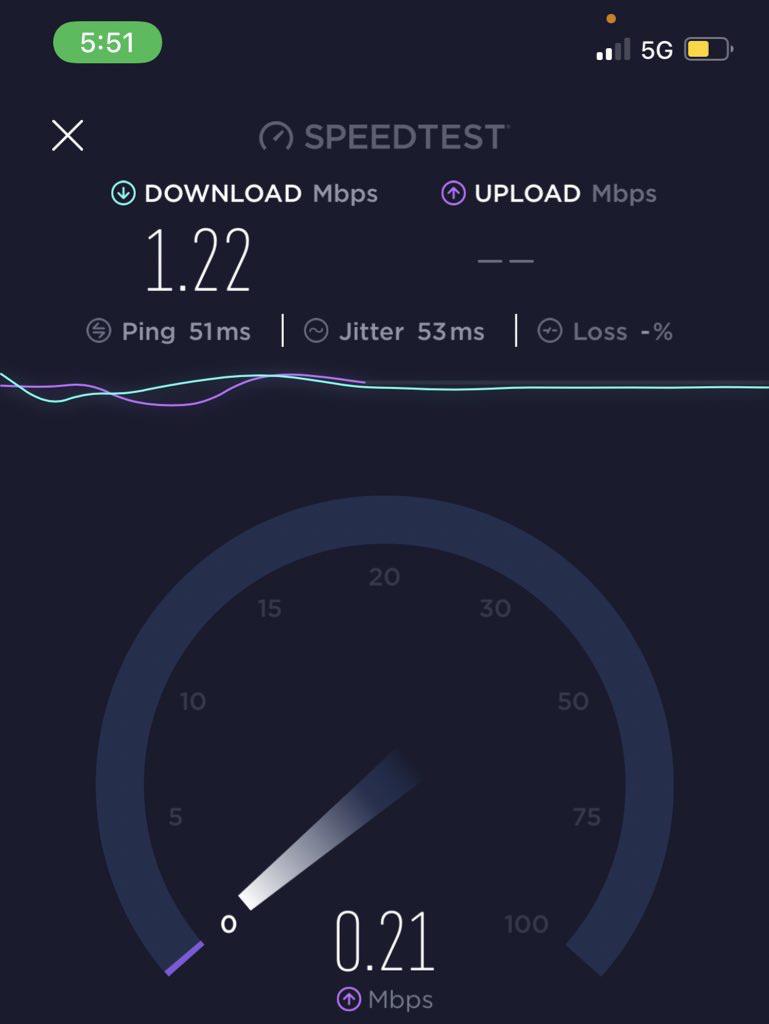Click the battery indicator
This screenshot has height=1024, width=769.
(x=708, y=47)
